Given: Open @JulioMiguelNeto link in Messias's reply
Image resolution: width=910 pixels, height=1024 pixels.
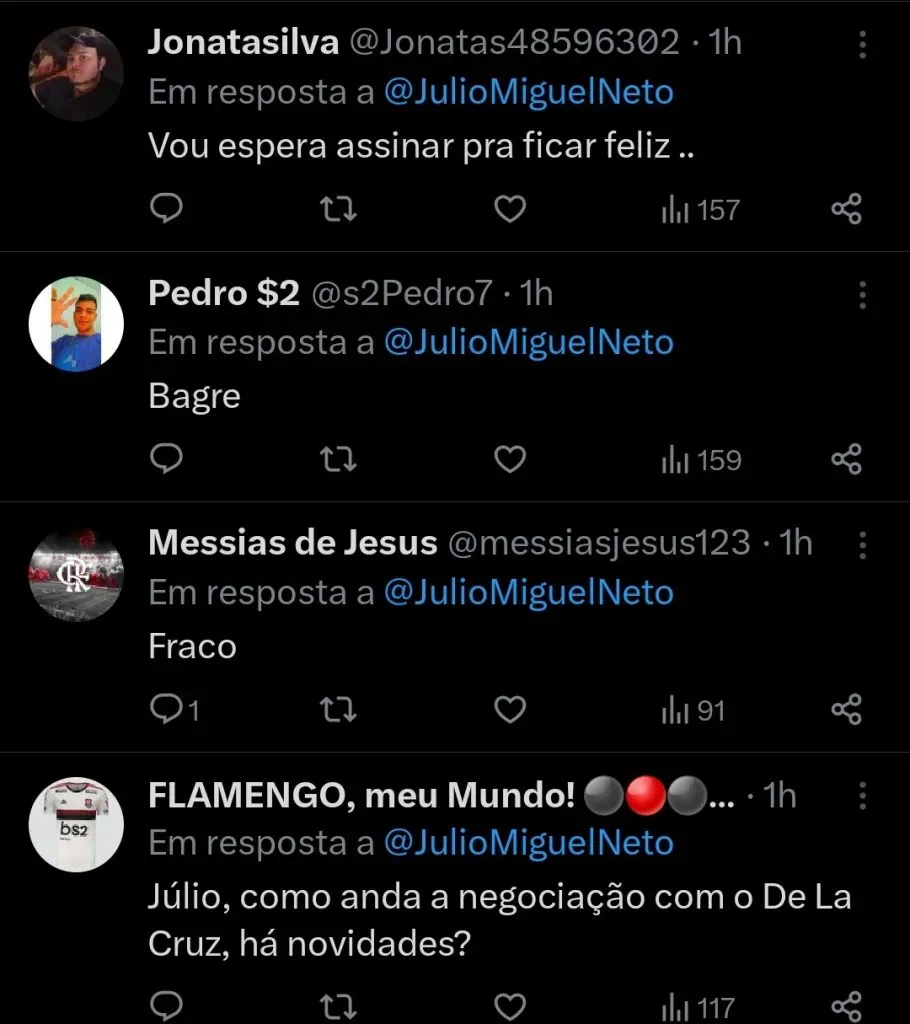Looking at the screenshot, I should coord(528,593).
